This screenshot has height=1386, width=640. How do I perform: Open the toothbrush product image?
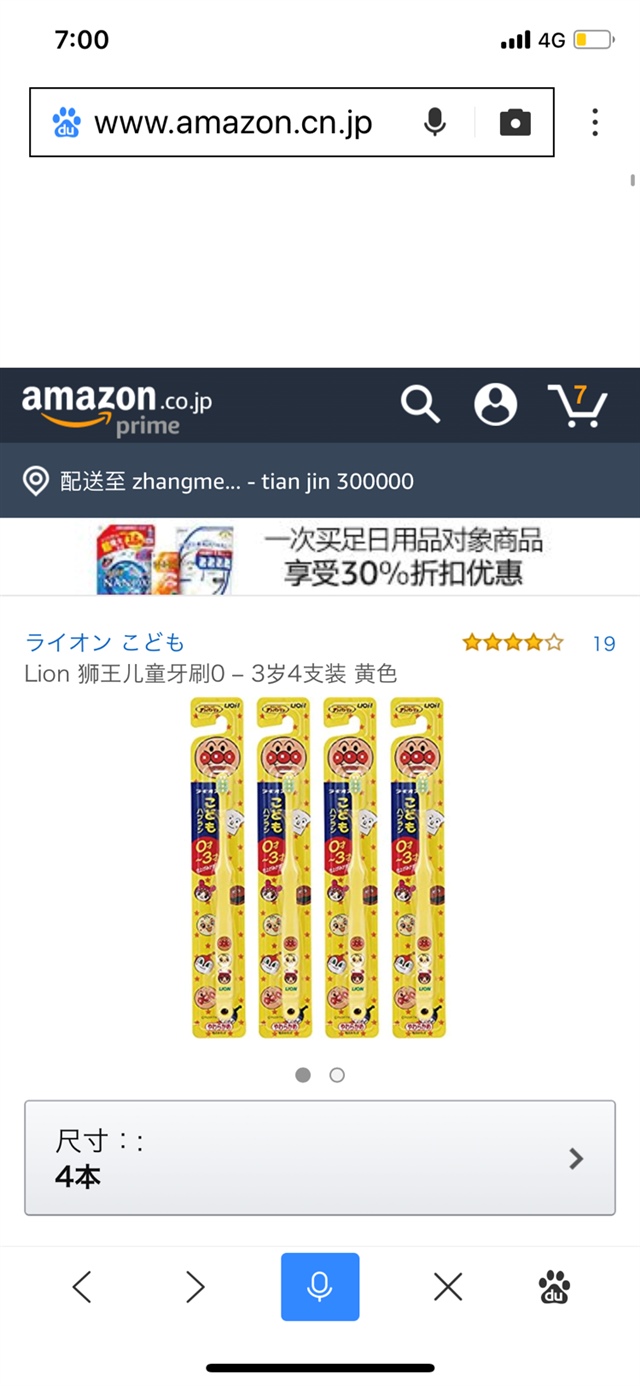[x=318, y=868]
